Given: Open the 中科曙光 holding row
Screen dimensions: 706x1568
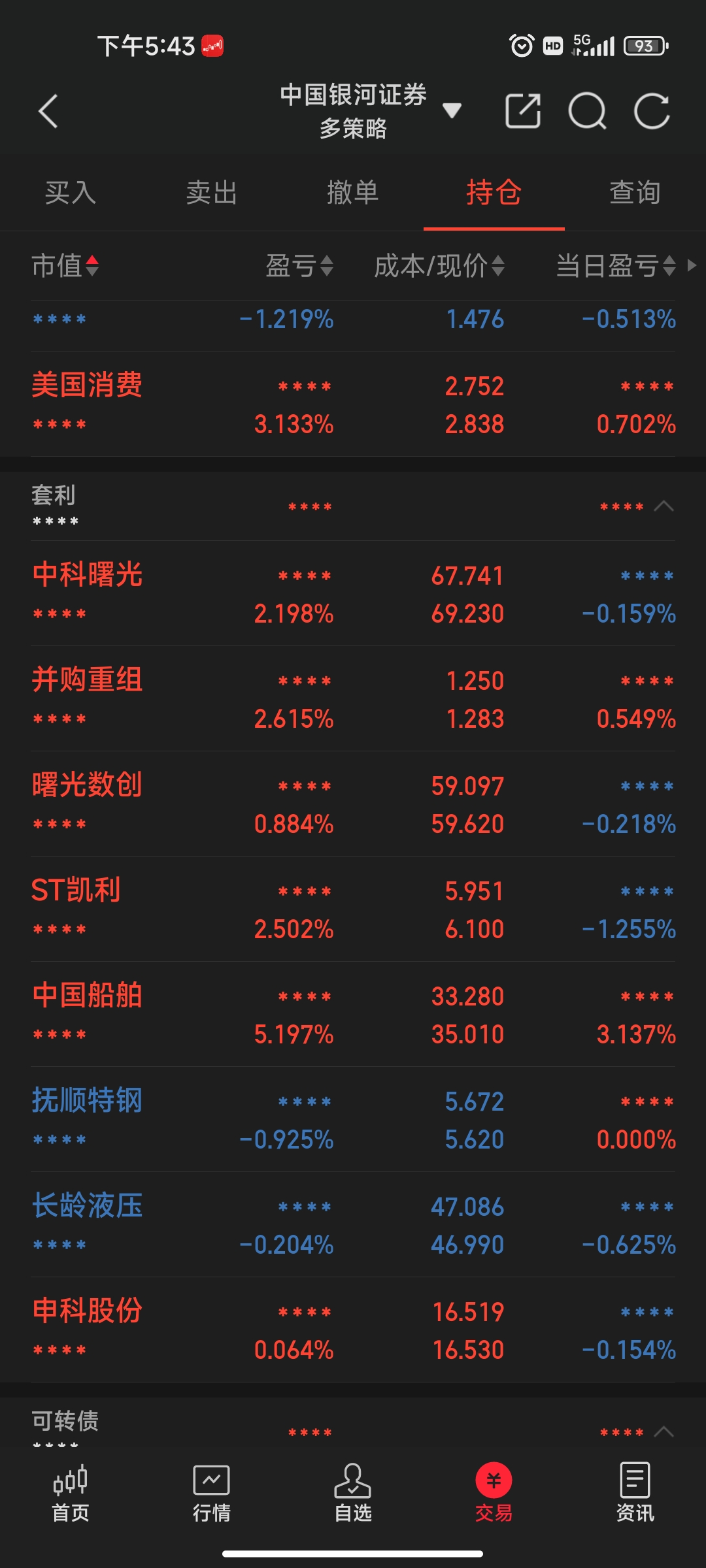Looking at the screenshot, I should [x=353, y=594].
